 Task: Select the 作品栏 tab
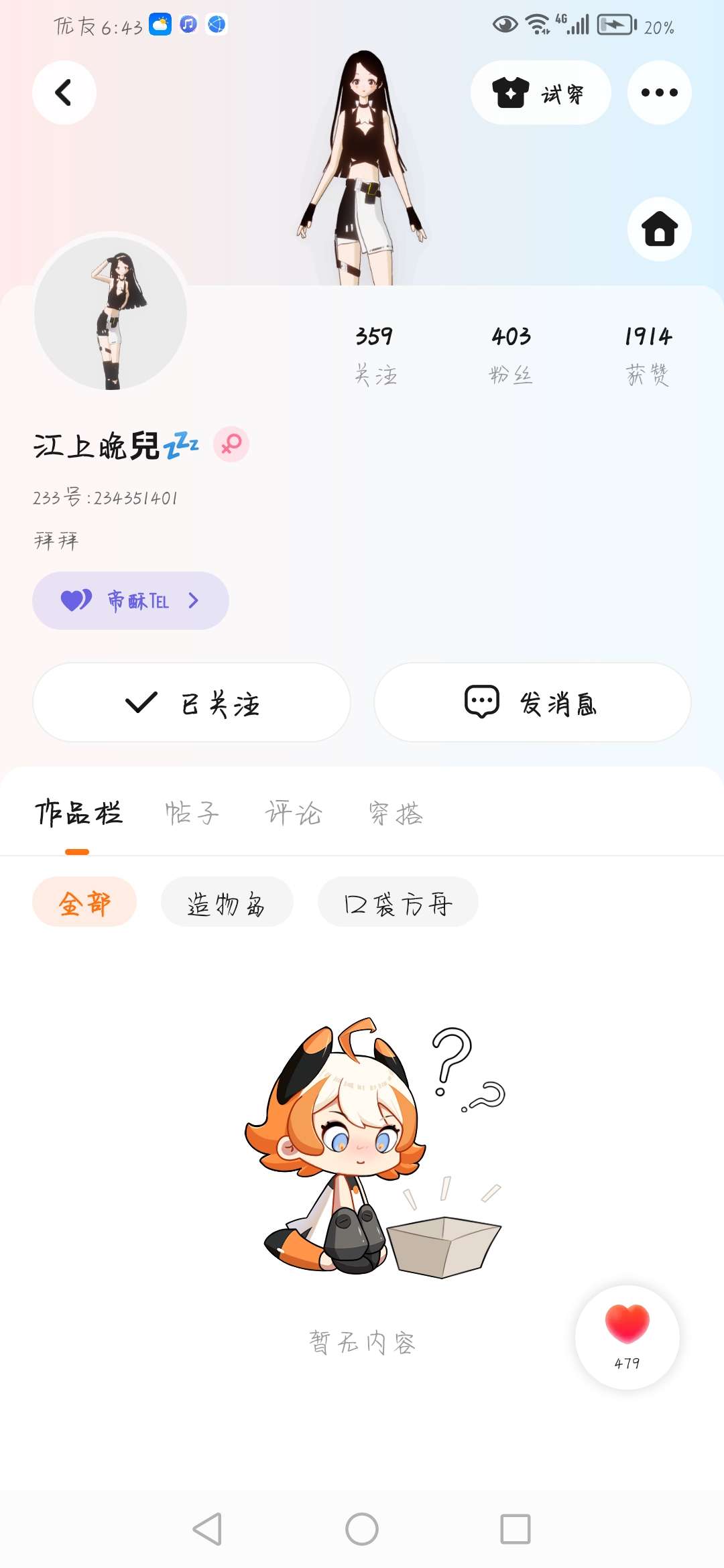(x=78, y=813)
